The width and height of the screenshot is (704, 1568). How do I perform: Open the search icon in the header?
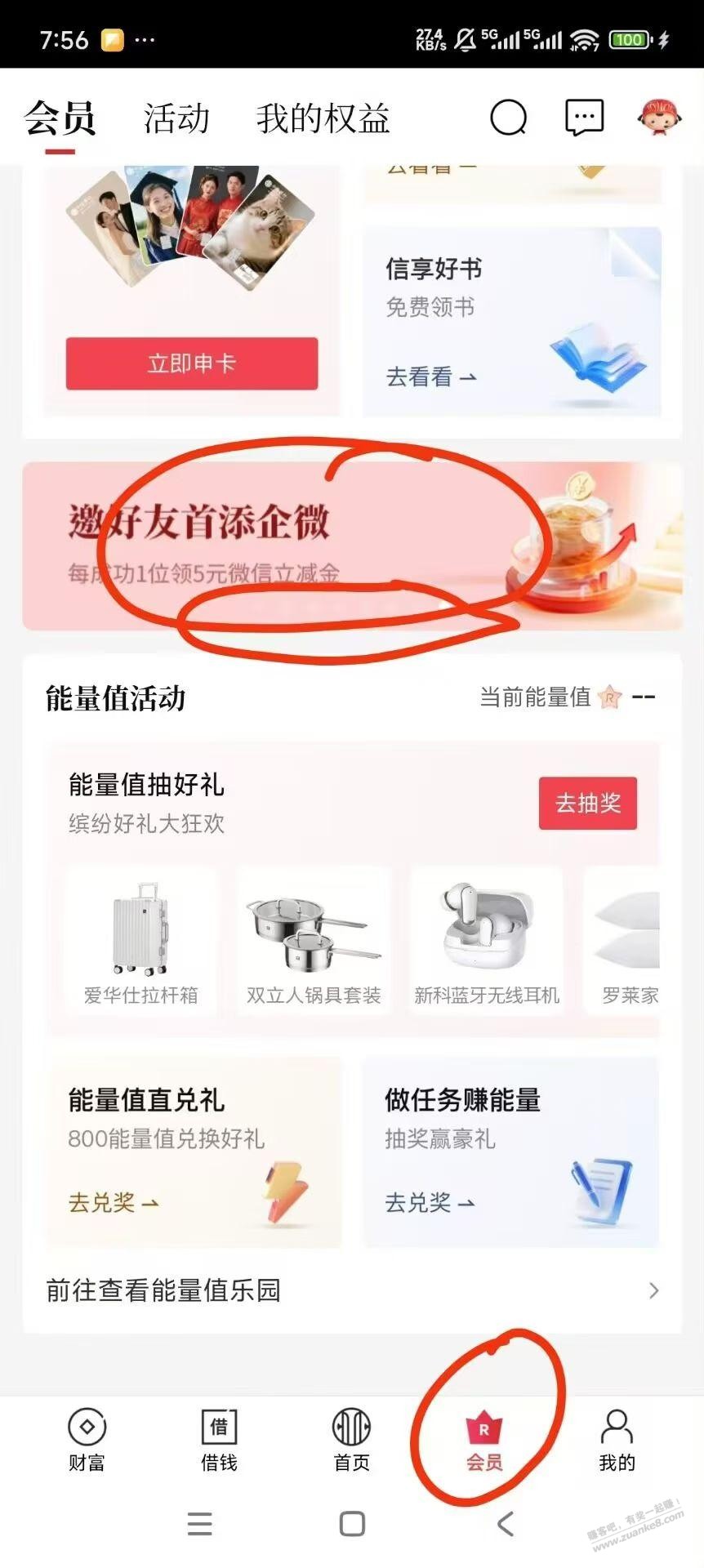508,118
